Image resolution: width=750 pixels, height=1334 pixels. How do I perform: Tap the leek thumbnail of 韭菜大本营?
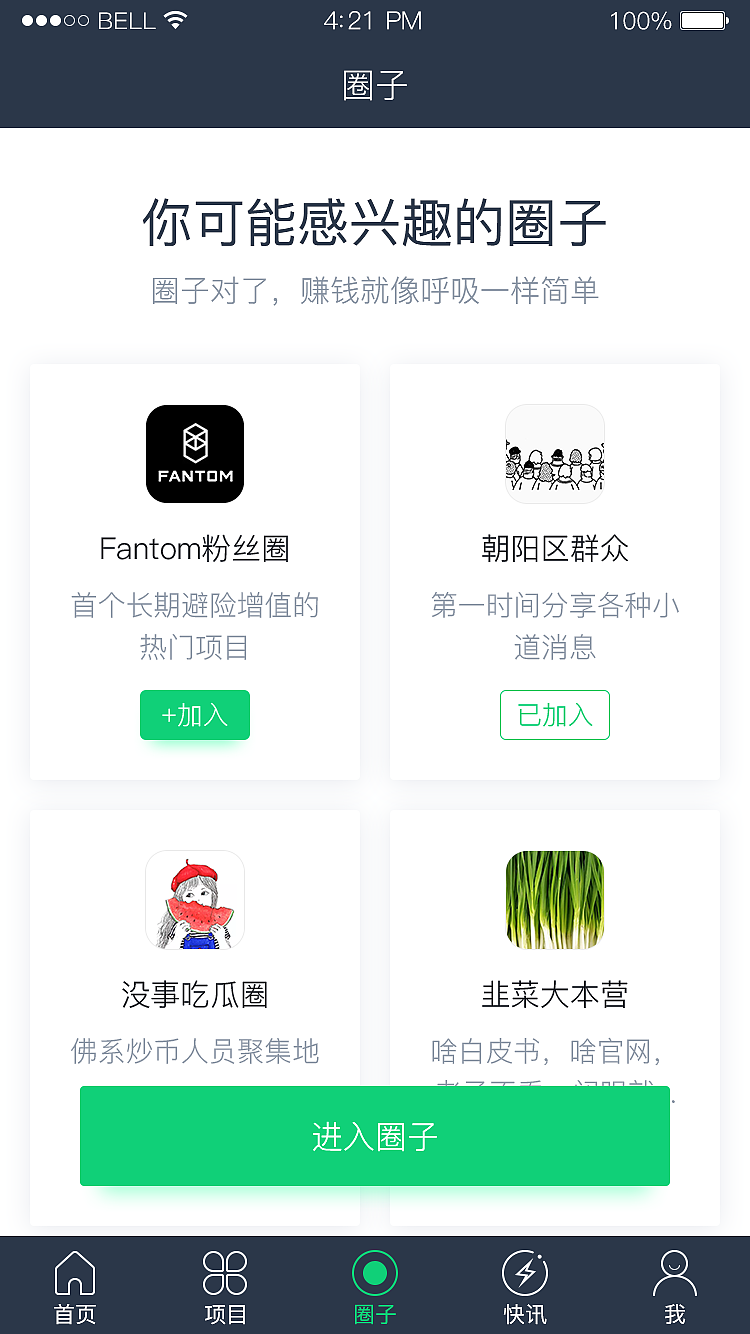coord(555,899)
